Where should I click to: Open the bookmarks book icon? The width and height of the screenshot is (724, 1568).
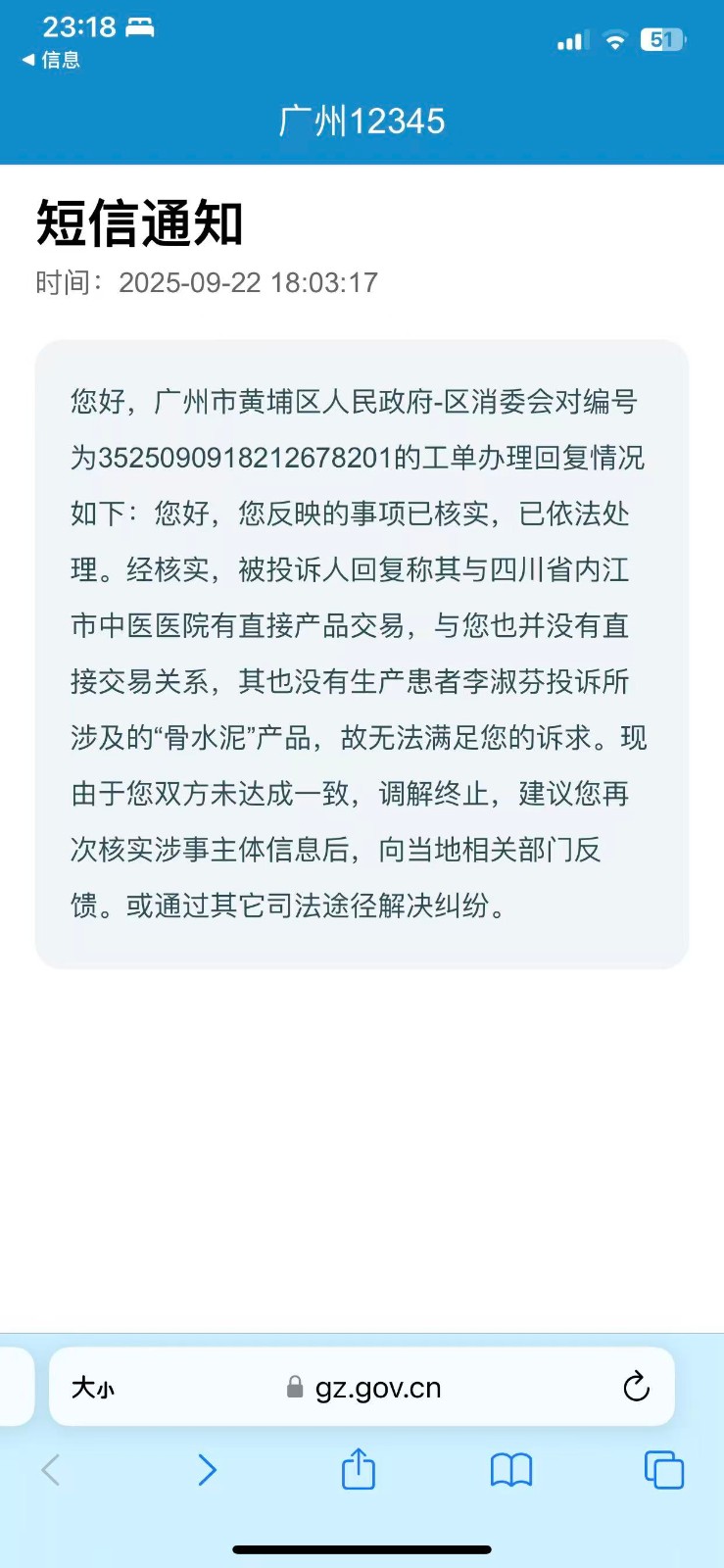pos(510,1470)
